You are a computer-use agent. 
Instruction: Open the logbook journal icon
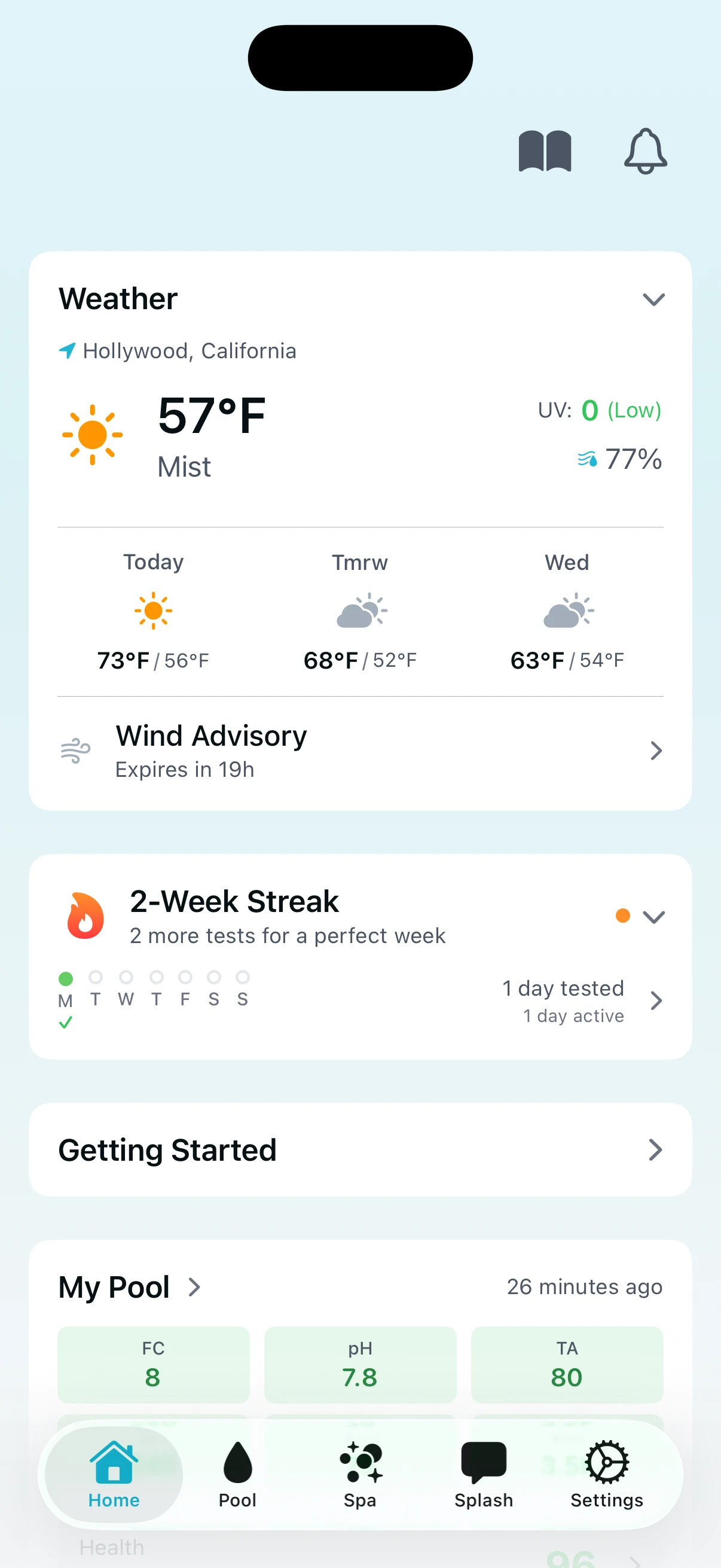coord(546,151)
